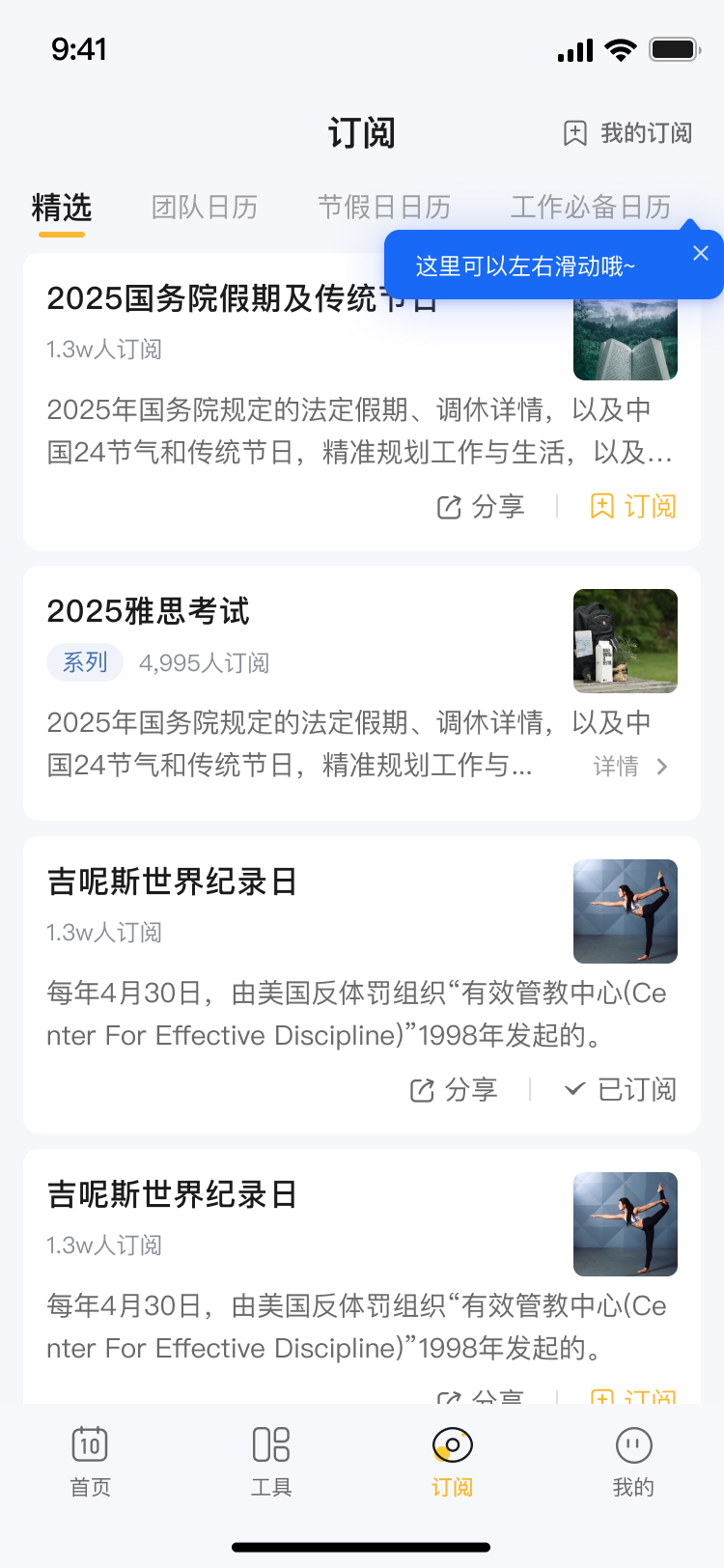Open the 工具 tab
The height and width of the screenshot is (1568, 724).
[271, 1461]
